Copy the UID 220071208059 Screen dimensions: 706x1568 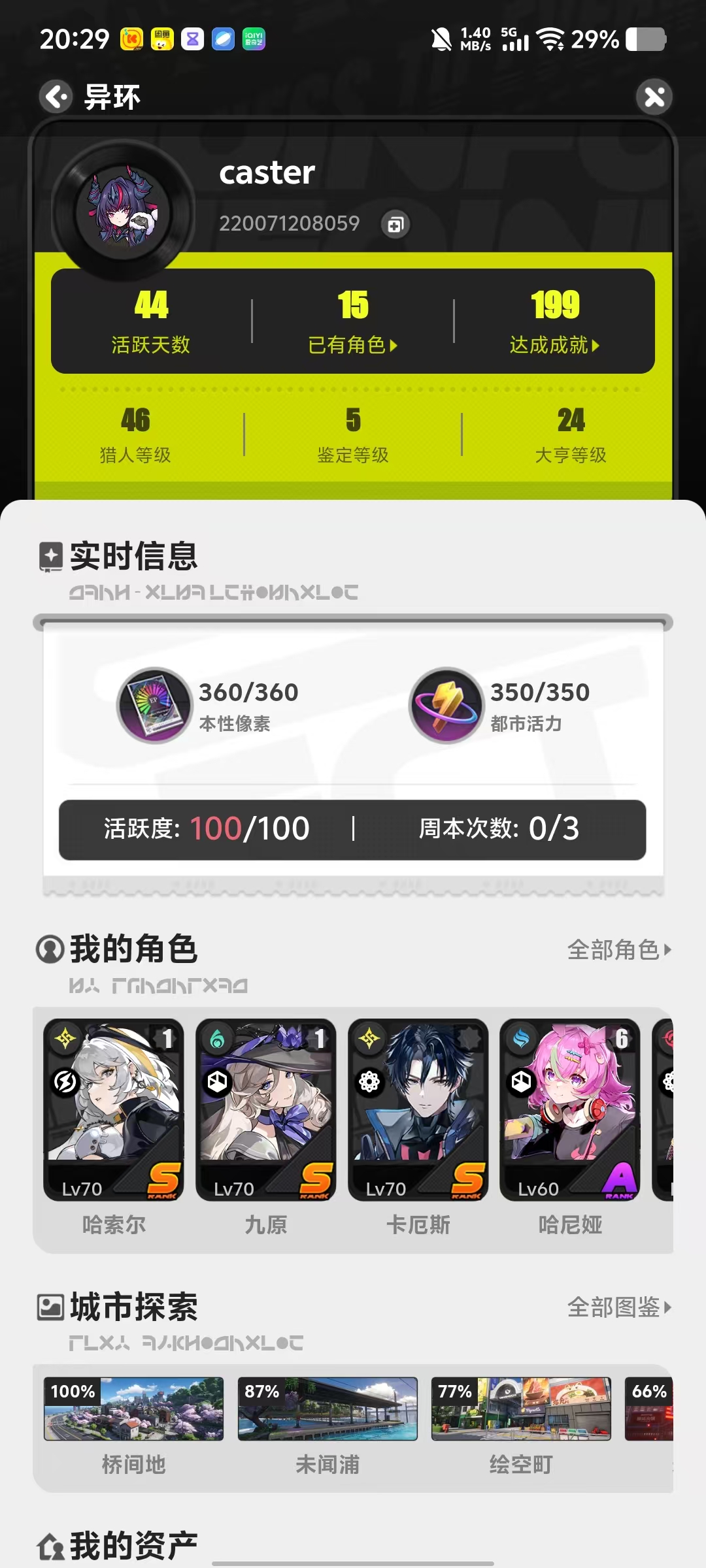[395, 225]
